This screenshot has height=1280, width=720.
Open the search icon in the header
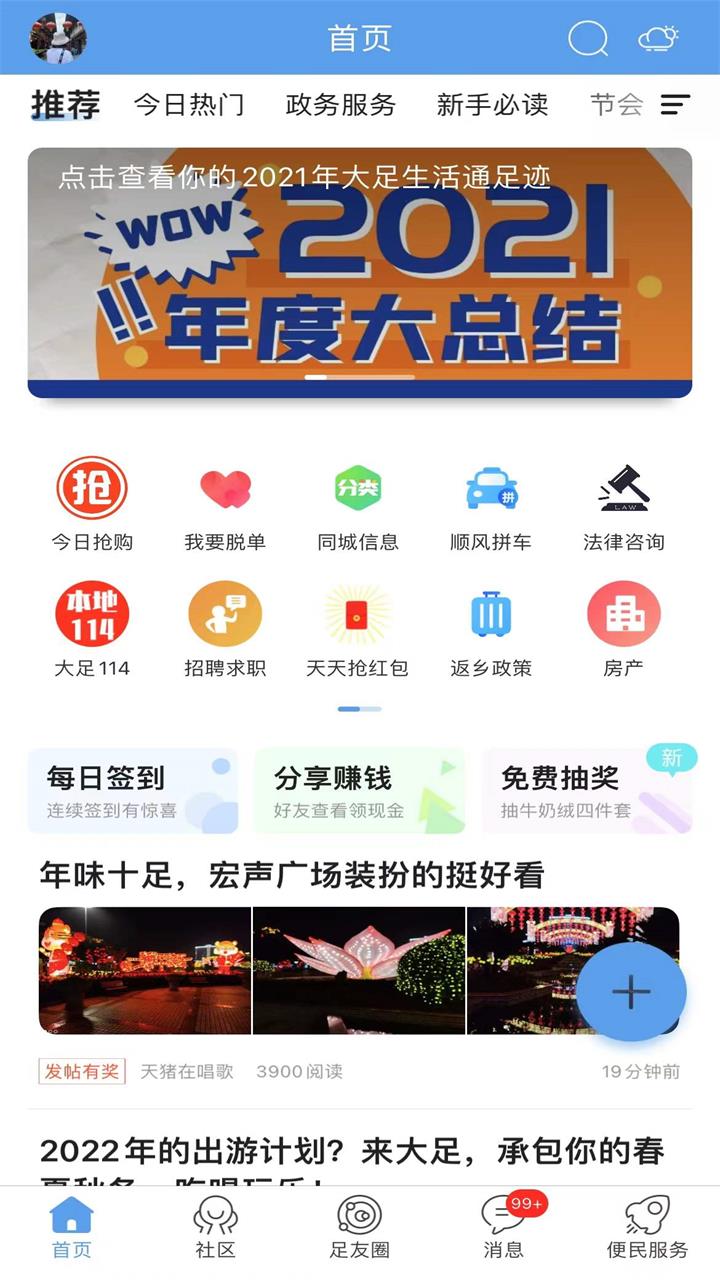click(x=588, y=39)
